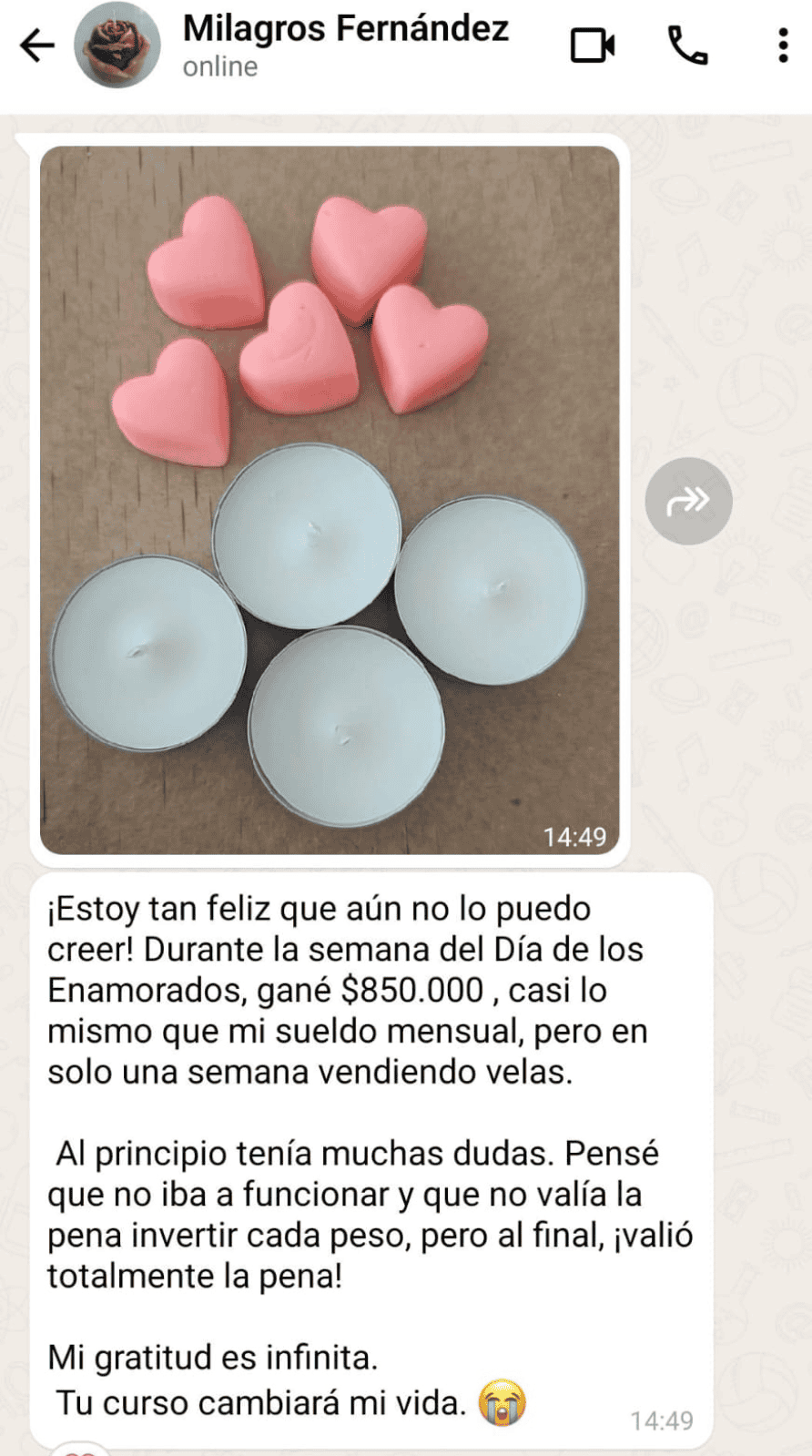Forward the candles photo
The height and width of the screenshot is (1456, 812).
tap(688, 501)
